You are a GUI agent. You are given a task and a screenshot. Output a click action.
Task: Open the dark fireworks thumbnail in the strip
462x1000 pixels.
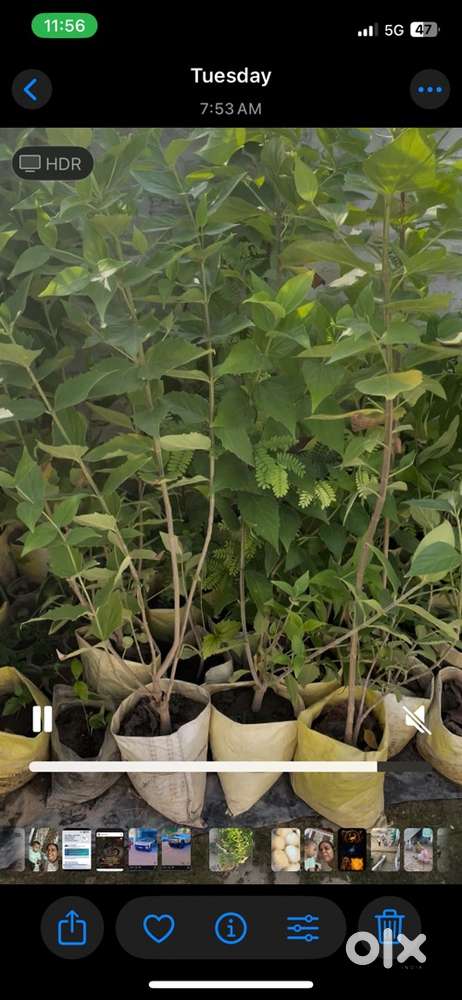click(352, 849)
